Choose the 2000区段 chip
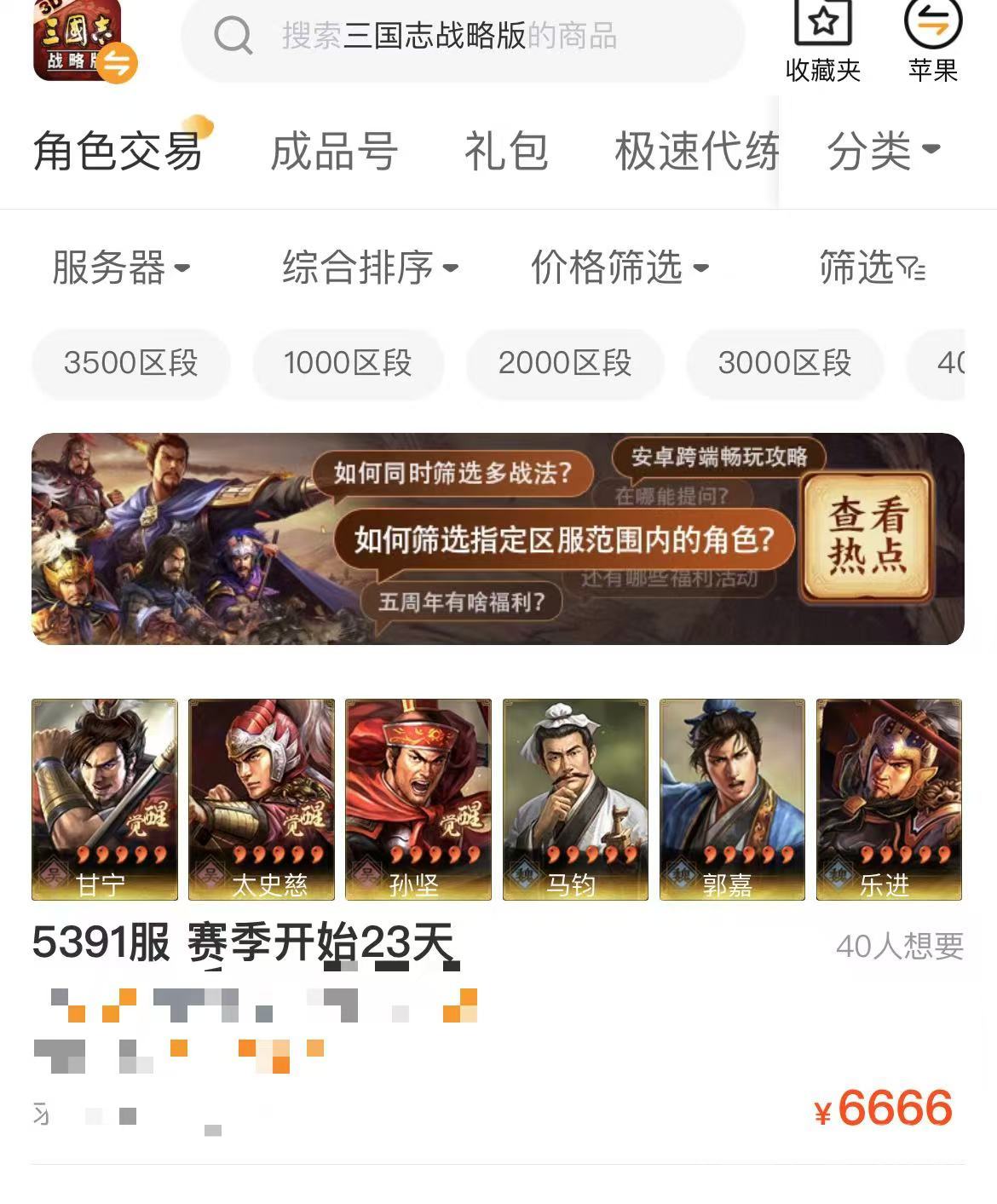Screen dimensions: 997x1204 [x=565, y=364]
